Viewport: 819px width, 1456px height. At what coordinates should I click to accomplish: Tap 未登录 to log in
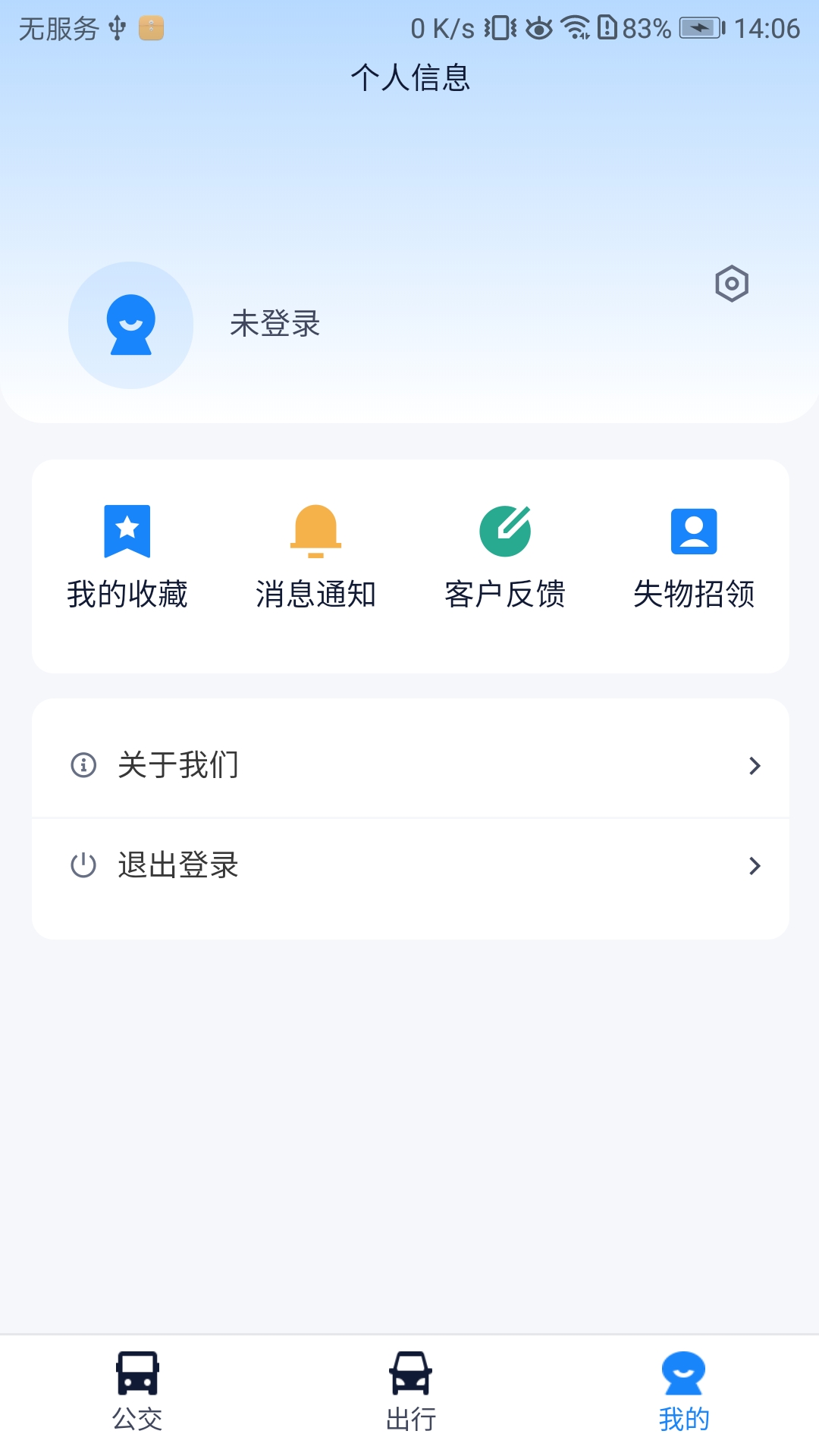tap(275, 326)
